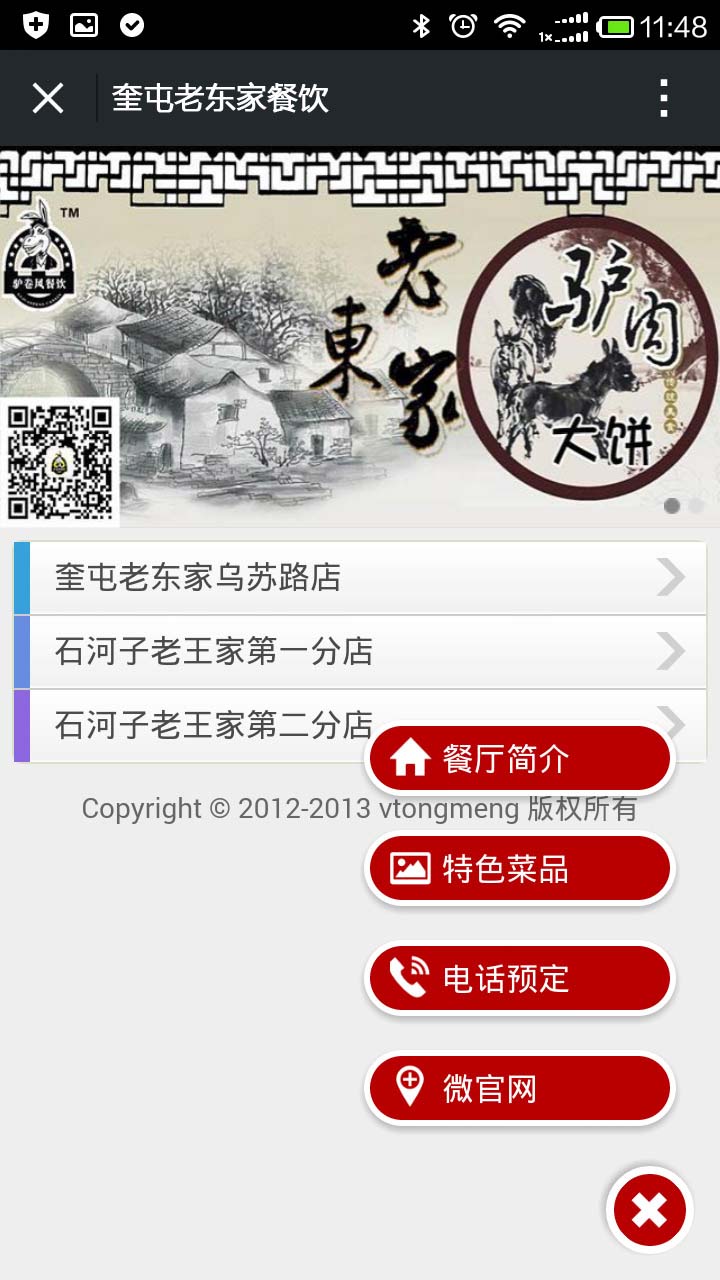Viewport: 720px width, 1280px height.
Task: Close the page with the X button
Action: (46, 97)
